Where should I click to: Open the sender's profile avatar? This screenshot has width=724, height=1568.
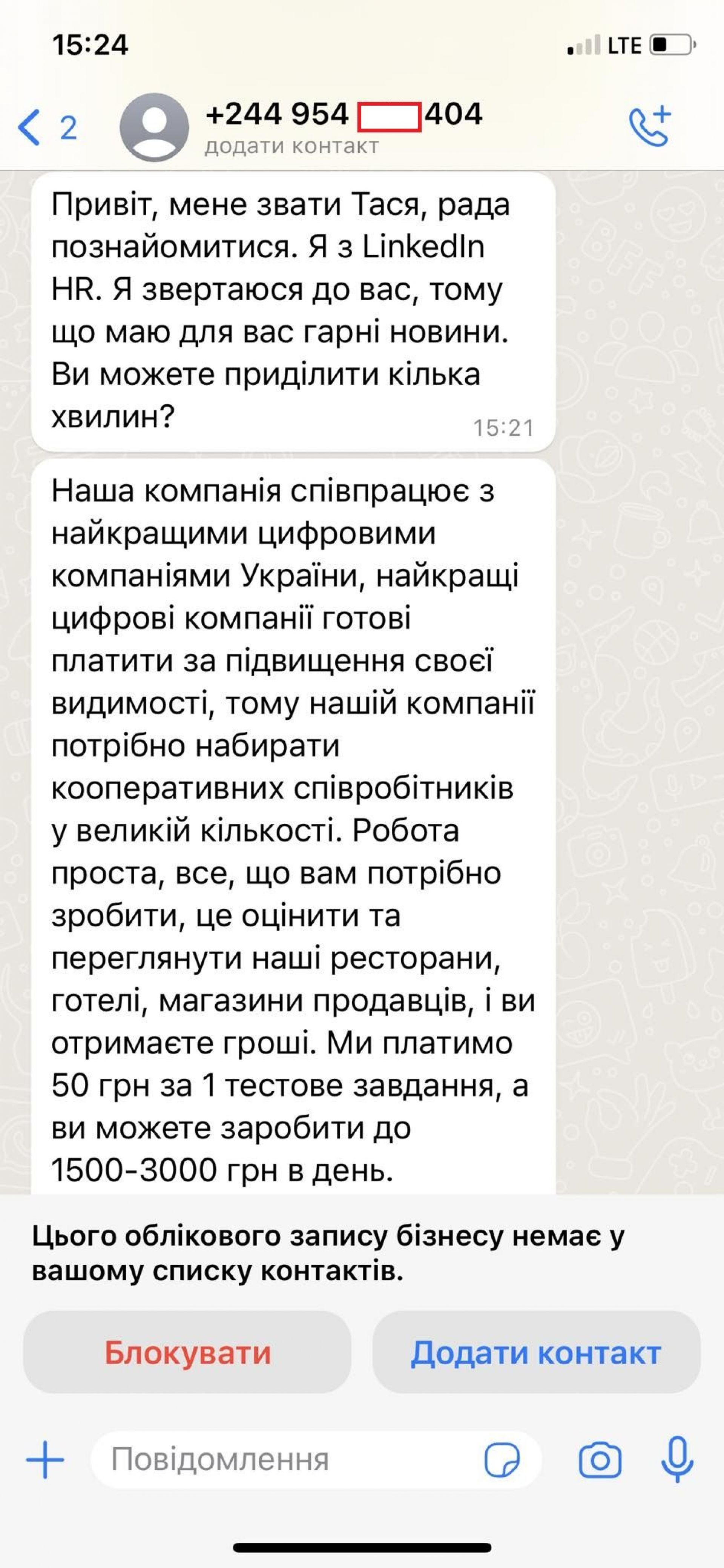154,127
